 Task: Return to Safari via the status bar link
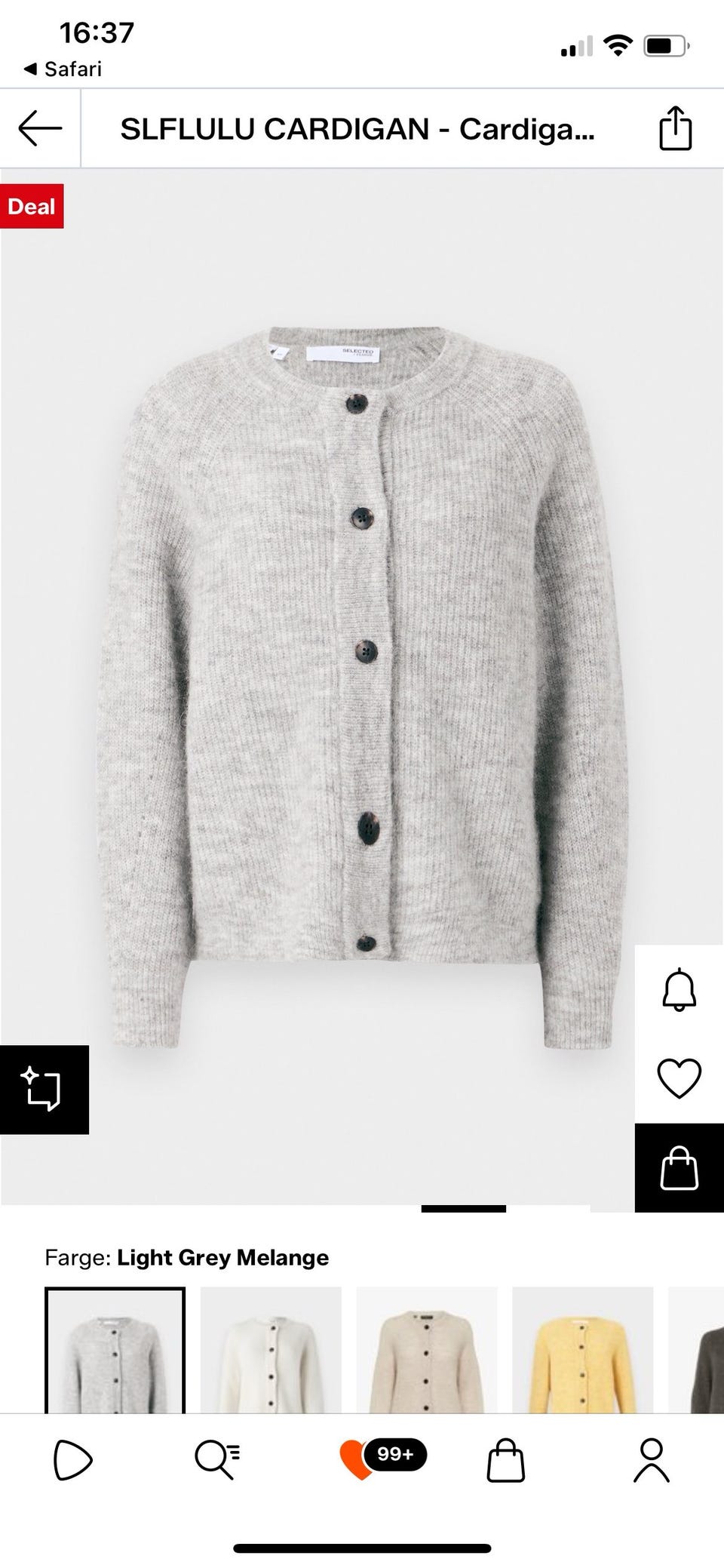pyautogui.click(x=63, y=69)
